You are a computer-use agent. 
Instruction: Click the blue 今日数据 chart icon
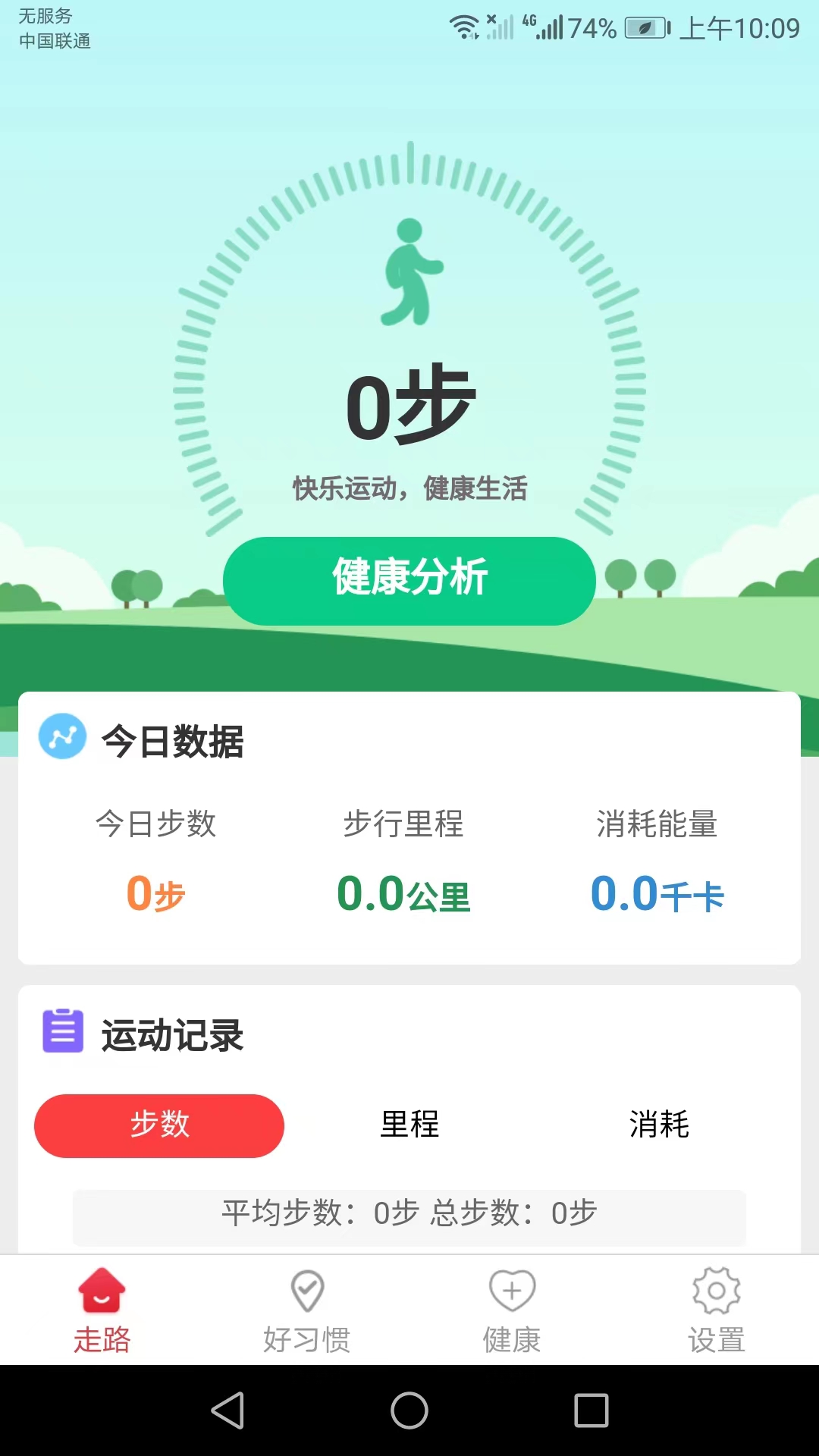tap(62, 736)
